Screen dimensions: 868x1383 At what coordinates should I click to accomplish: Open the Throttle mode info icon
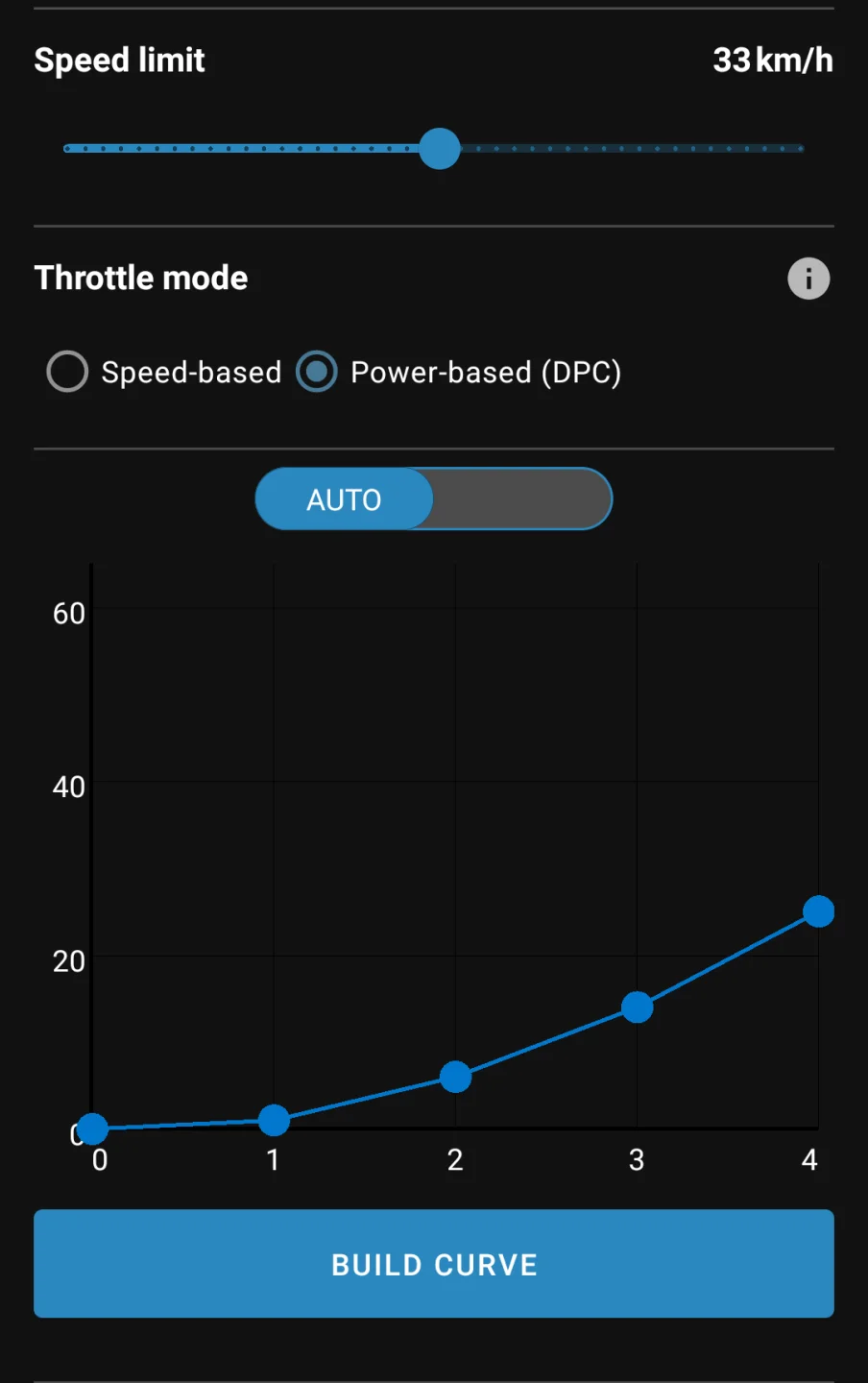[808, 279]
